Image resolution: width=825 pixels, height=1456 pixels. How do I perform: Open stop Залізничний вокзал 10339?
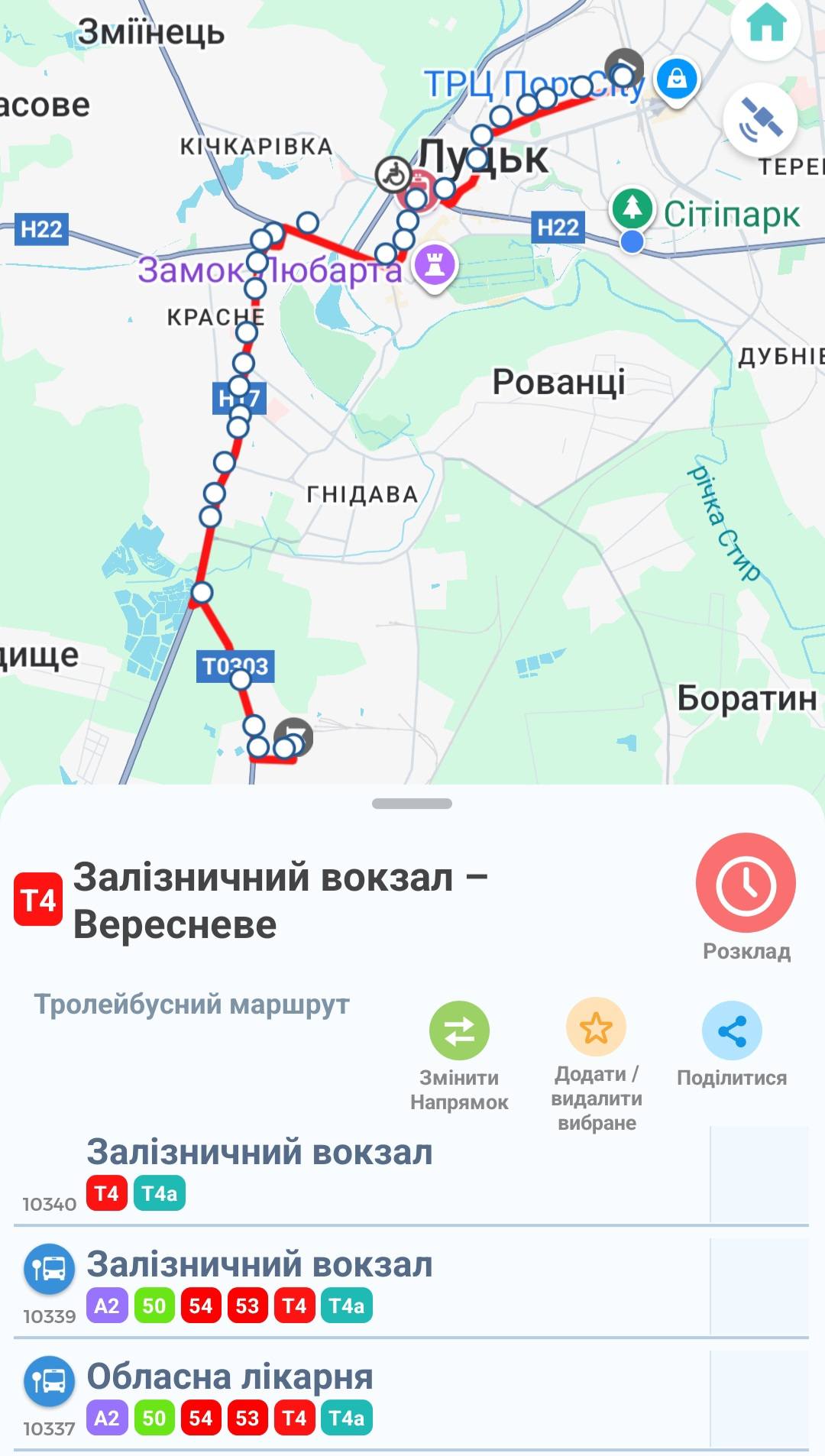(260, 1264)
